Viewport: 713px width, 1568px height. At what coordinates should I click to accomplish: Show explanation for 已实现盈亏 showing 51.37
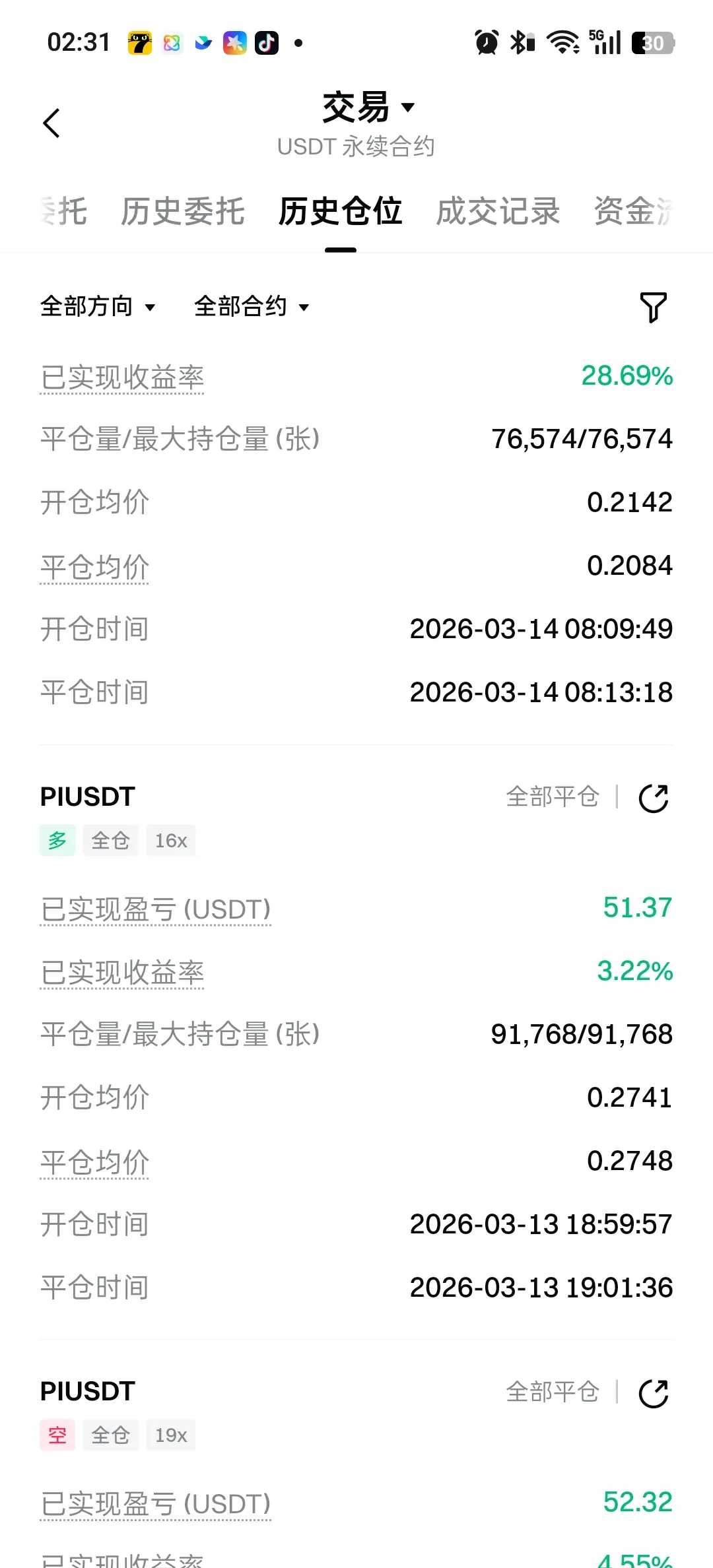tap(155, 909)
